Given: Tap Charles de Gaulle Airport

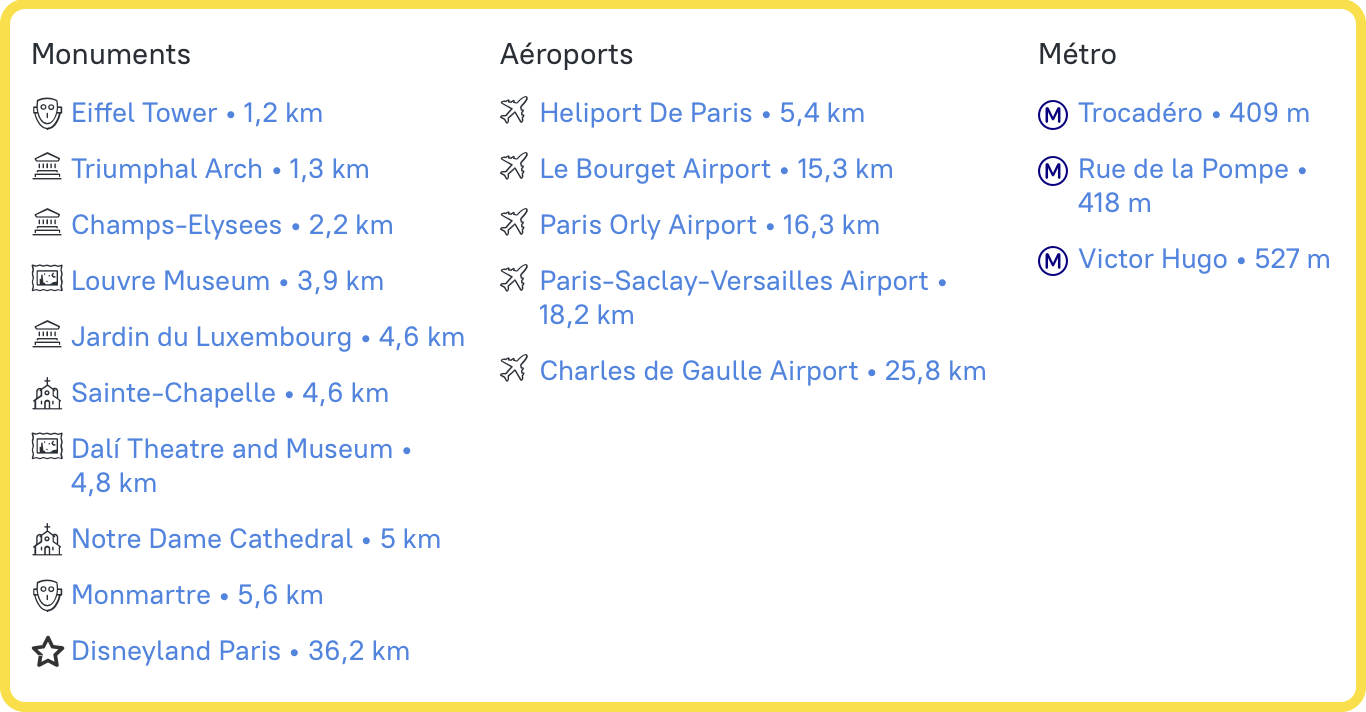Looking at the screenshot, I should click(762, 371).
